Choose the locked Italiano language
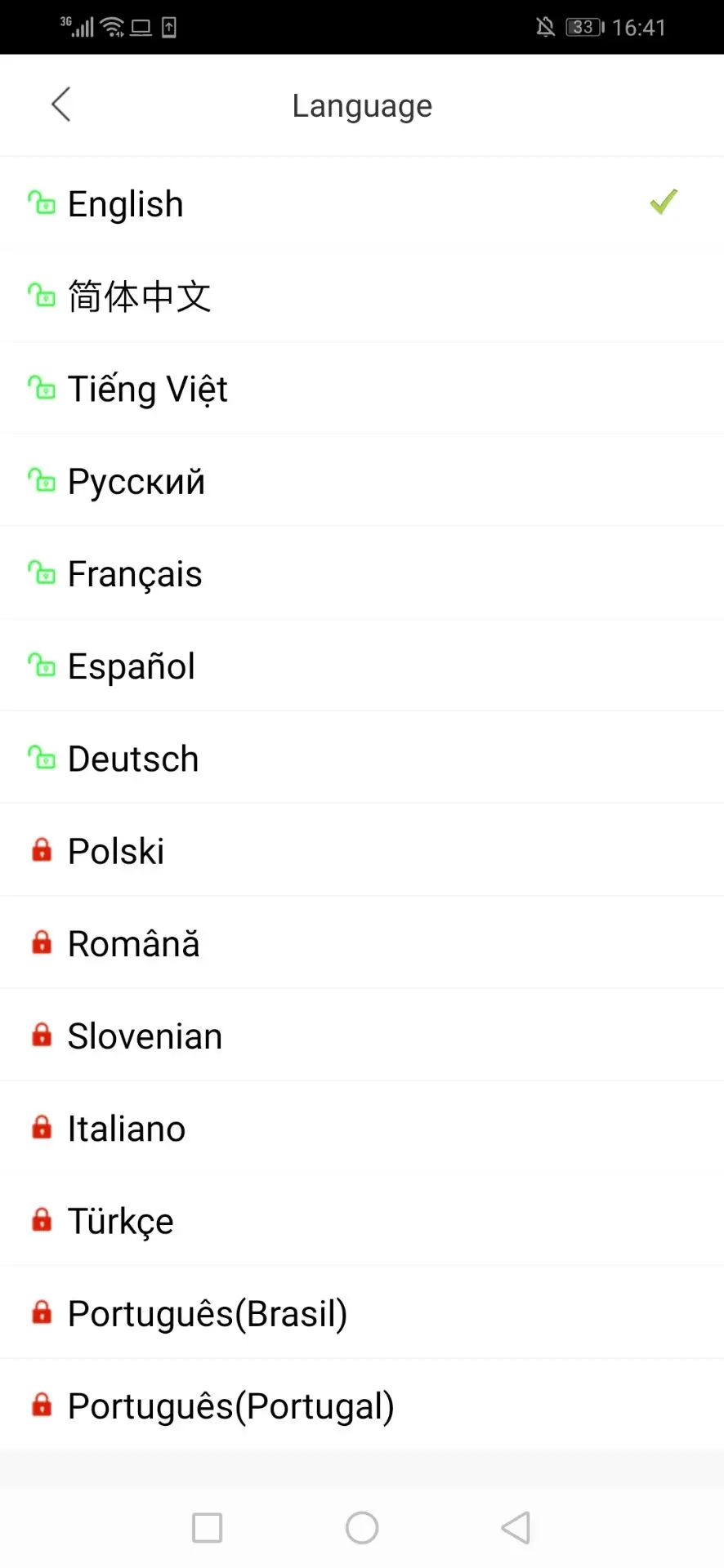Image resolution: width=724 pixels, height=1568 pixels. 362,1128
